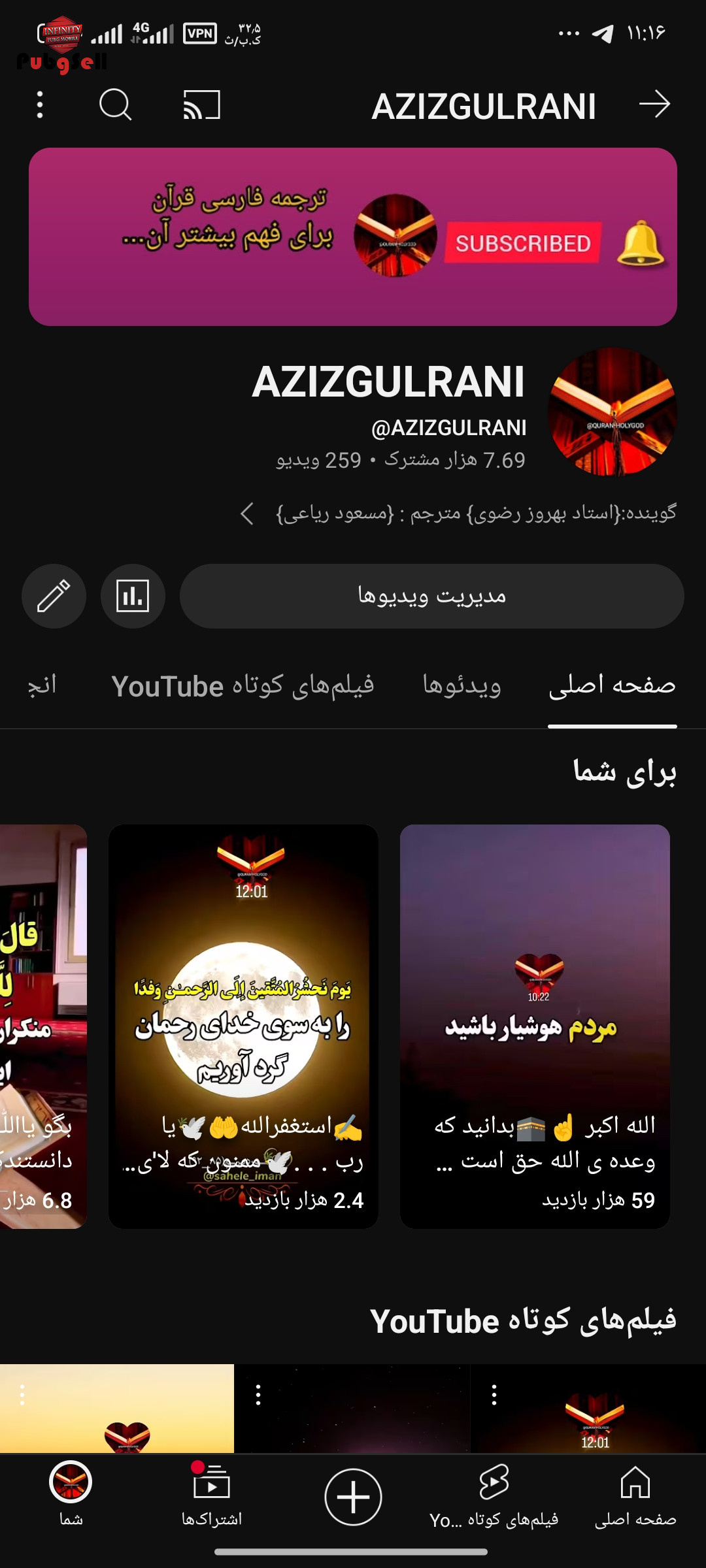Edit channel with the pencil icon
The image size is (706, 1568).
[x=54, y=596]
